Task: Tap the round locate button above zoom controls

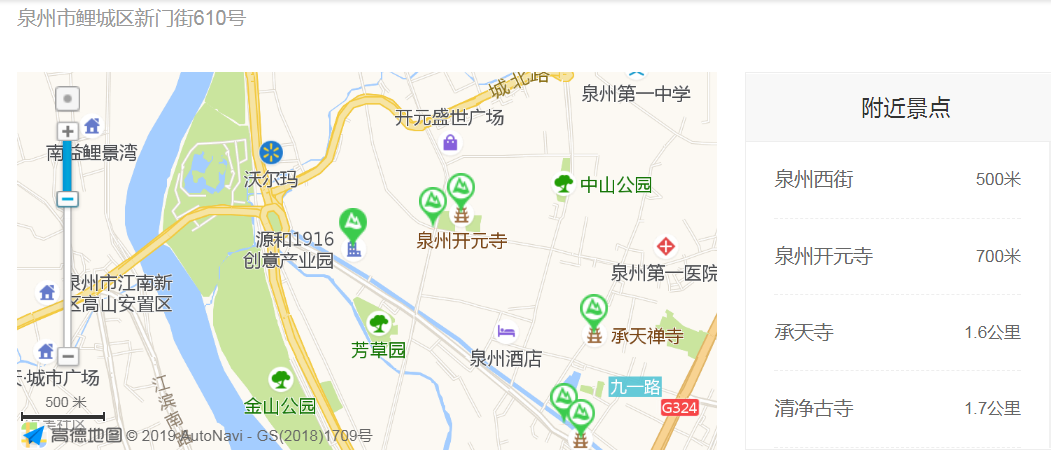Action: click(x=67, y=99)
